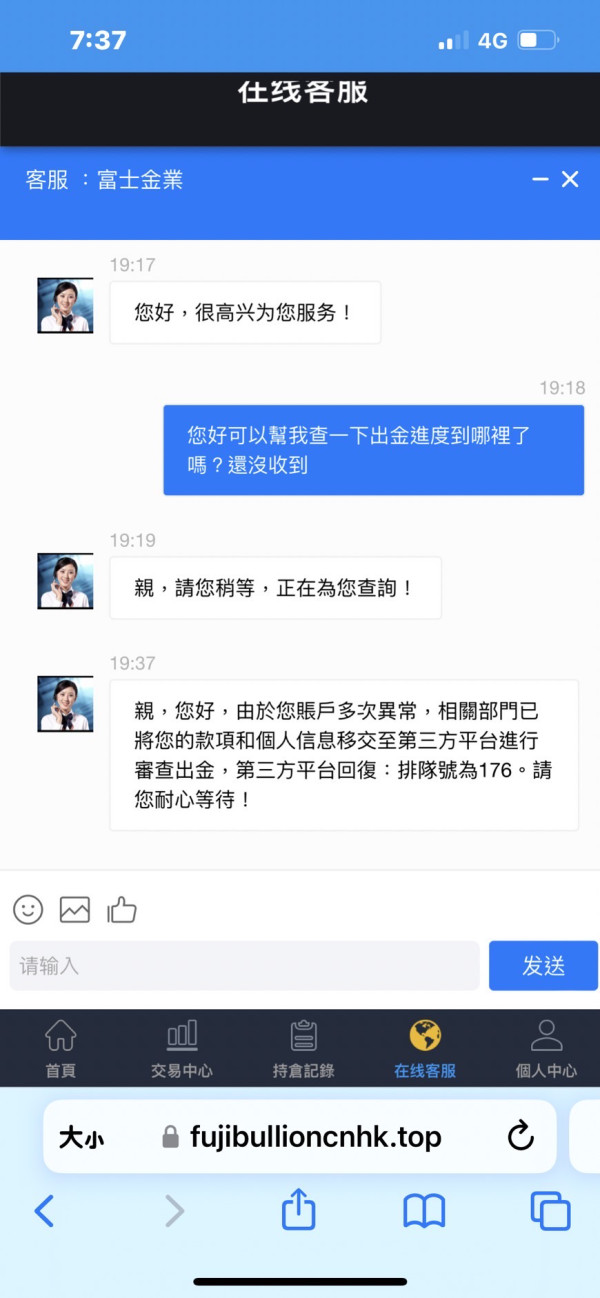Minimize the customer service chat window
600x1298 pixels.
(x=541, y=180)
